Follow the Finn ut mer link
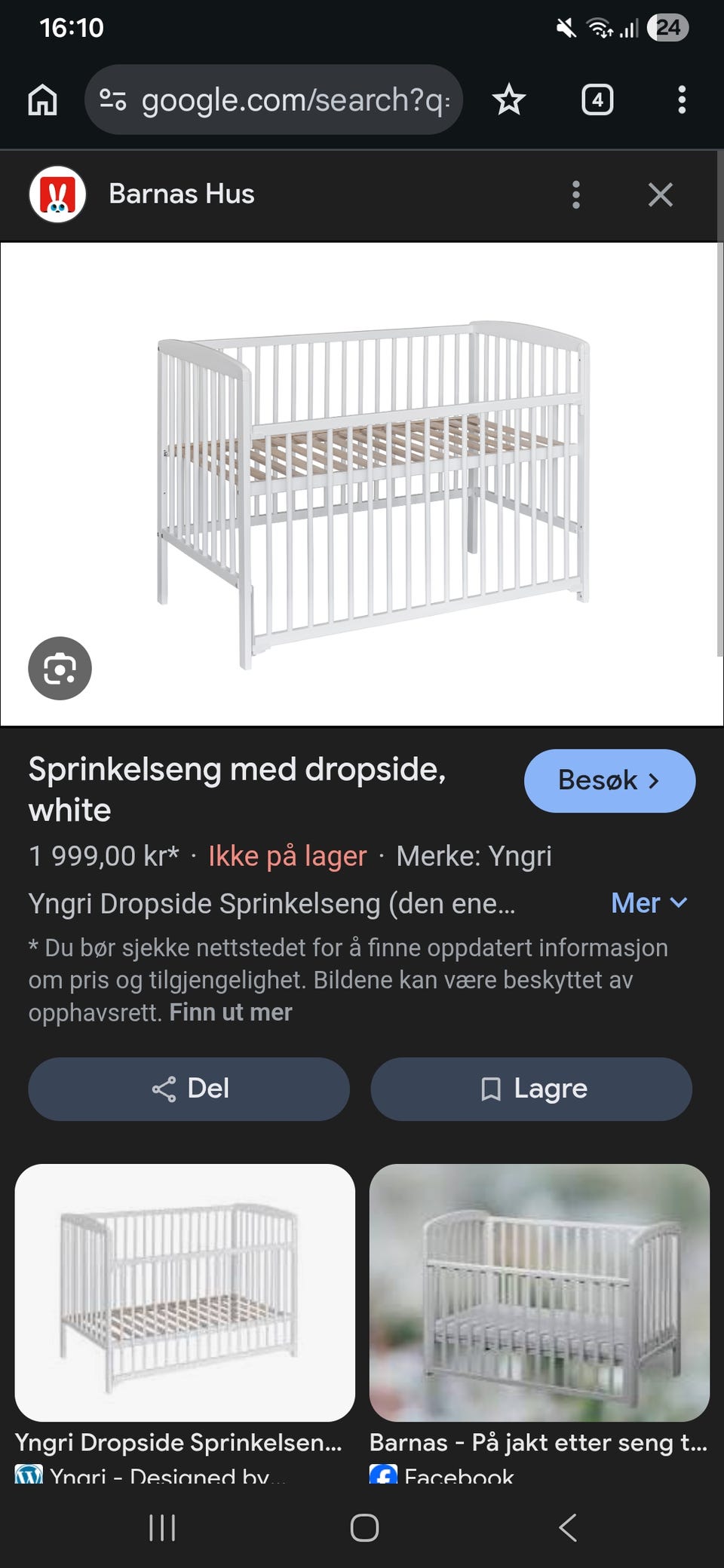The image size is (724, 1568). coord(231,1012)
